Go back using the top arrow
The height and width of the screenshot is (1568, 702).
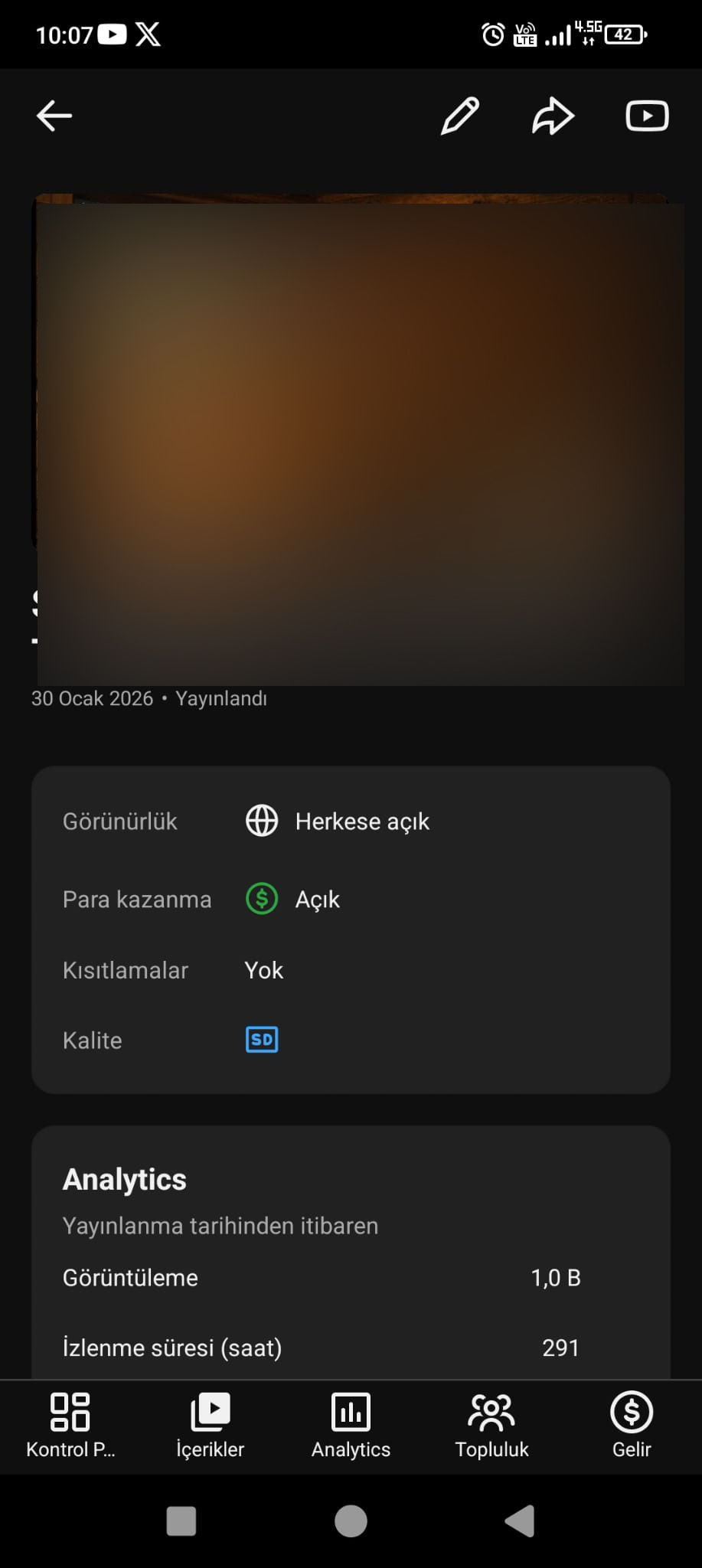54,116
